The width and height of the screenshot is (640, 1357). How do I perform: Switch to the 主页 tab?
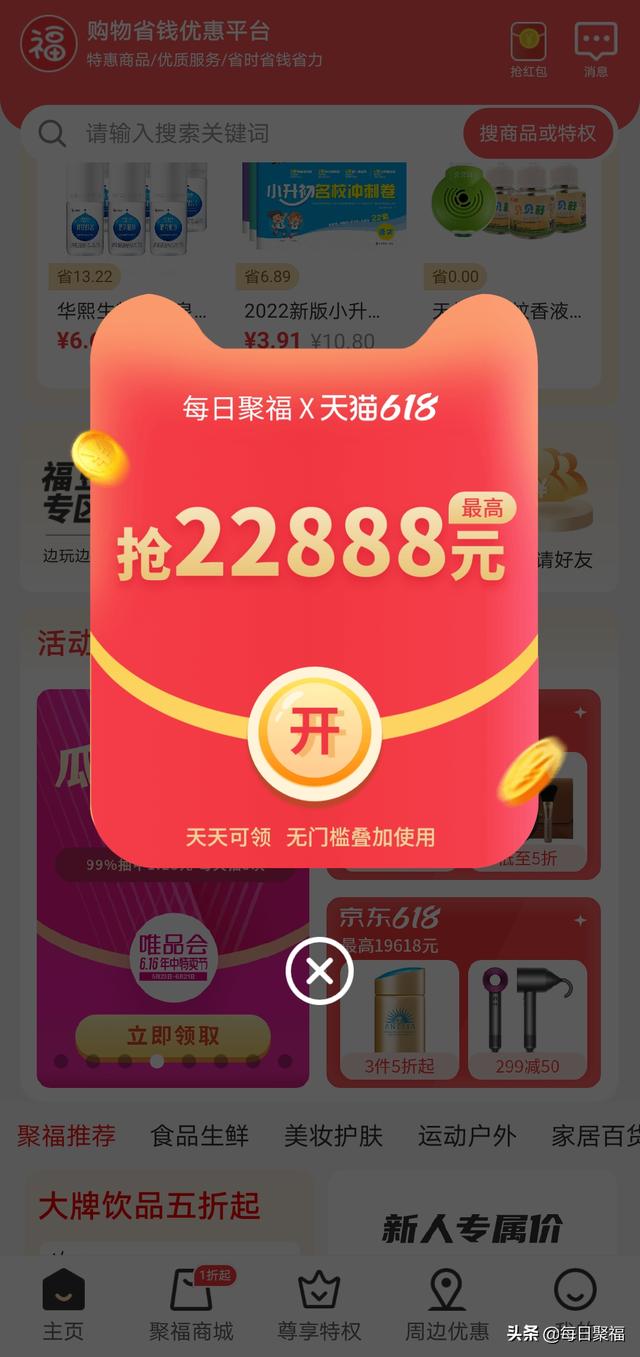click(x=63, y=1305)
